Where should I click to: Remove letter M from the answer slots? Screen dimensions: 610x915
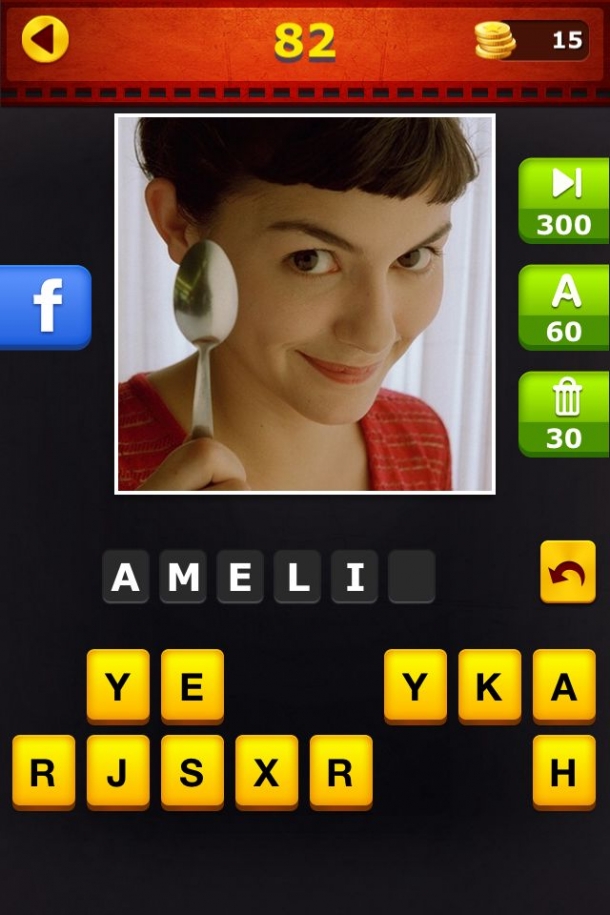[x=183, y=577]
